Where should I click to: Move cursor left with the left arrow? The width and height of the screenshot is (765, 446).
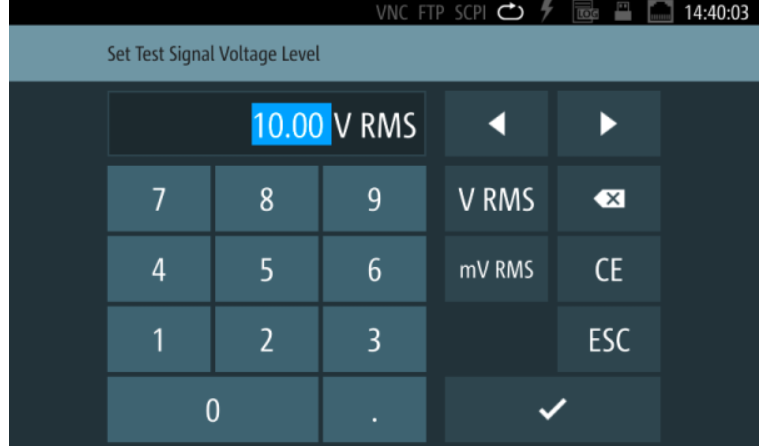coord(496,124)
